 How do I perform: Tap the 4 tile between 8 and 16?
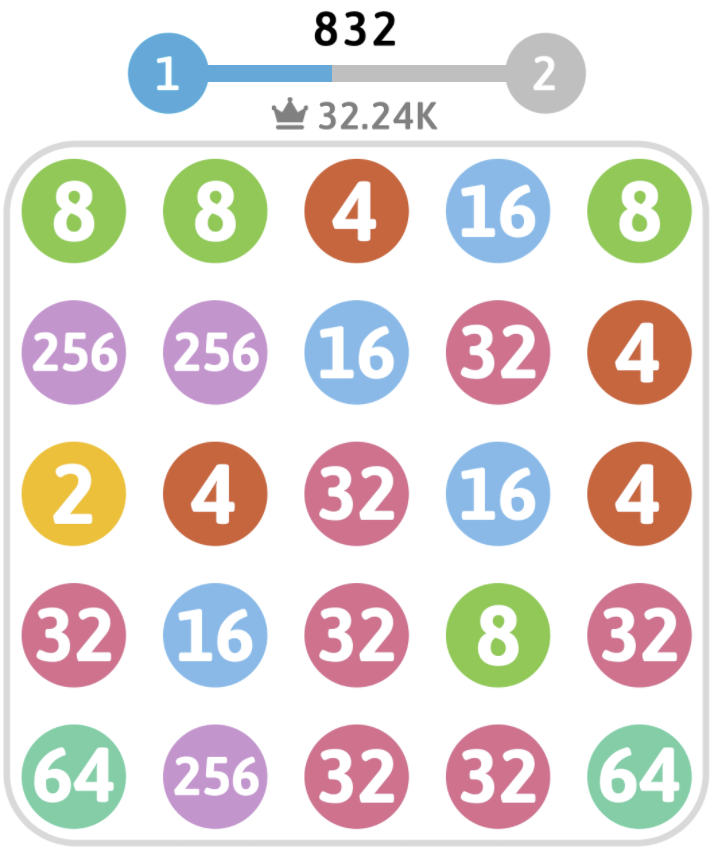pos(356,212)
